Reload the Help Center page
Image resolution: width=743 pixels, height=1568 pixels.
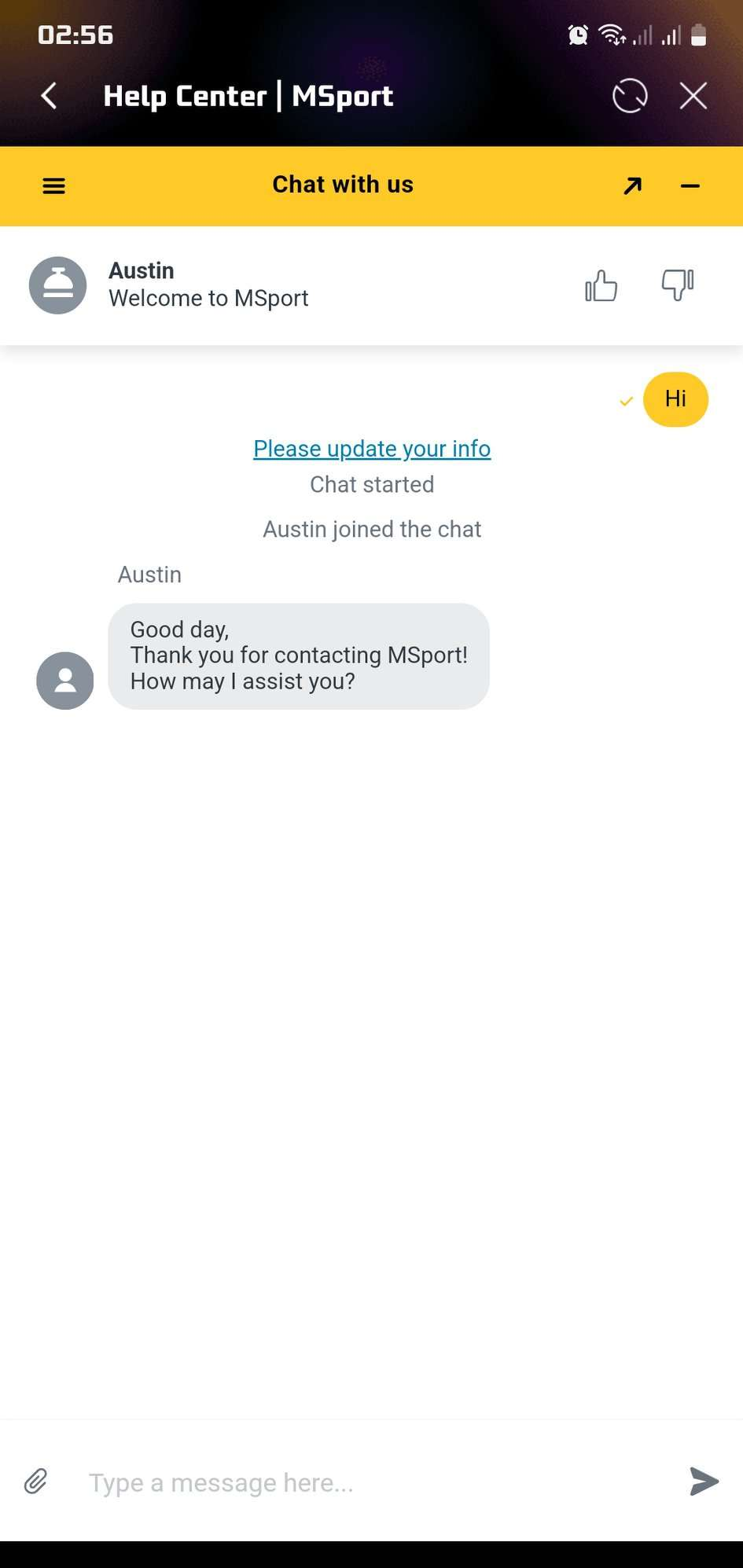click(630, 96)
